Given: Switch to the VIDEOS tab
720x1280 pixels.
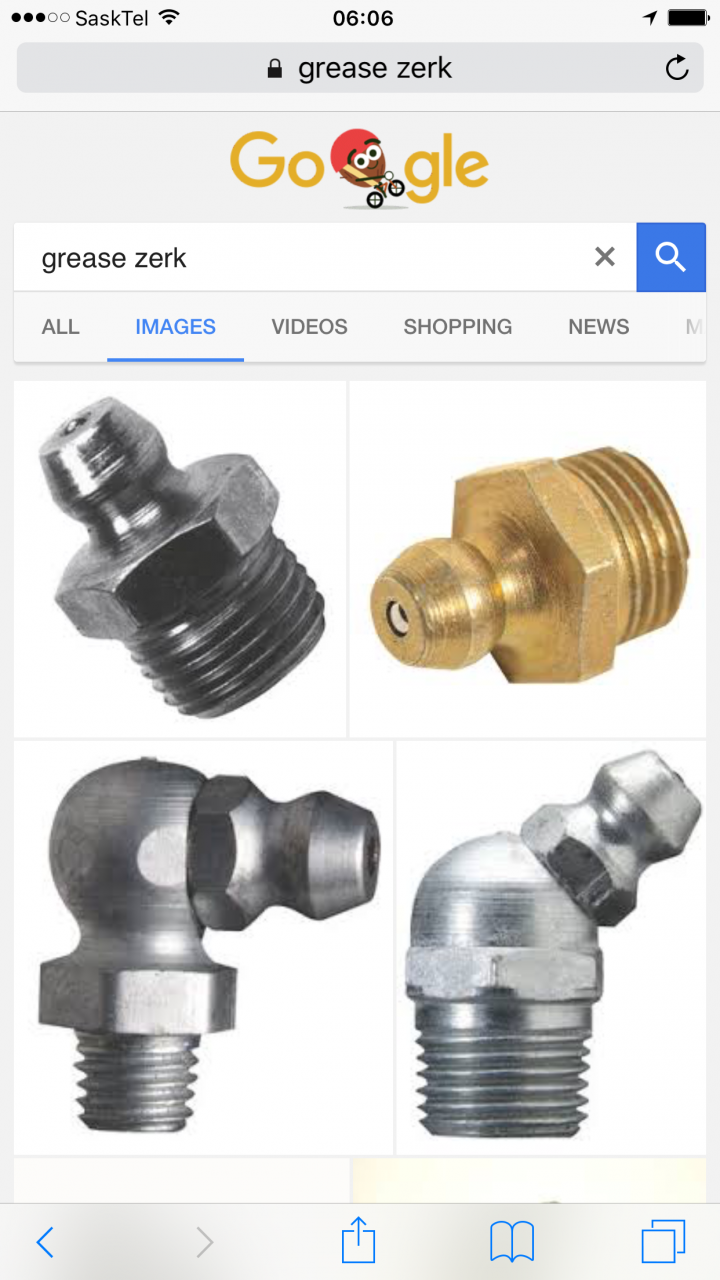Looking at the screenshot, I should click(309, 327).
